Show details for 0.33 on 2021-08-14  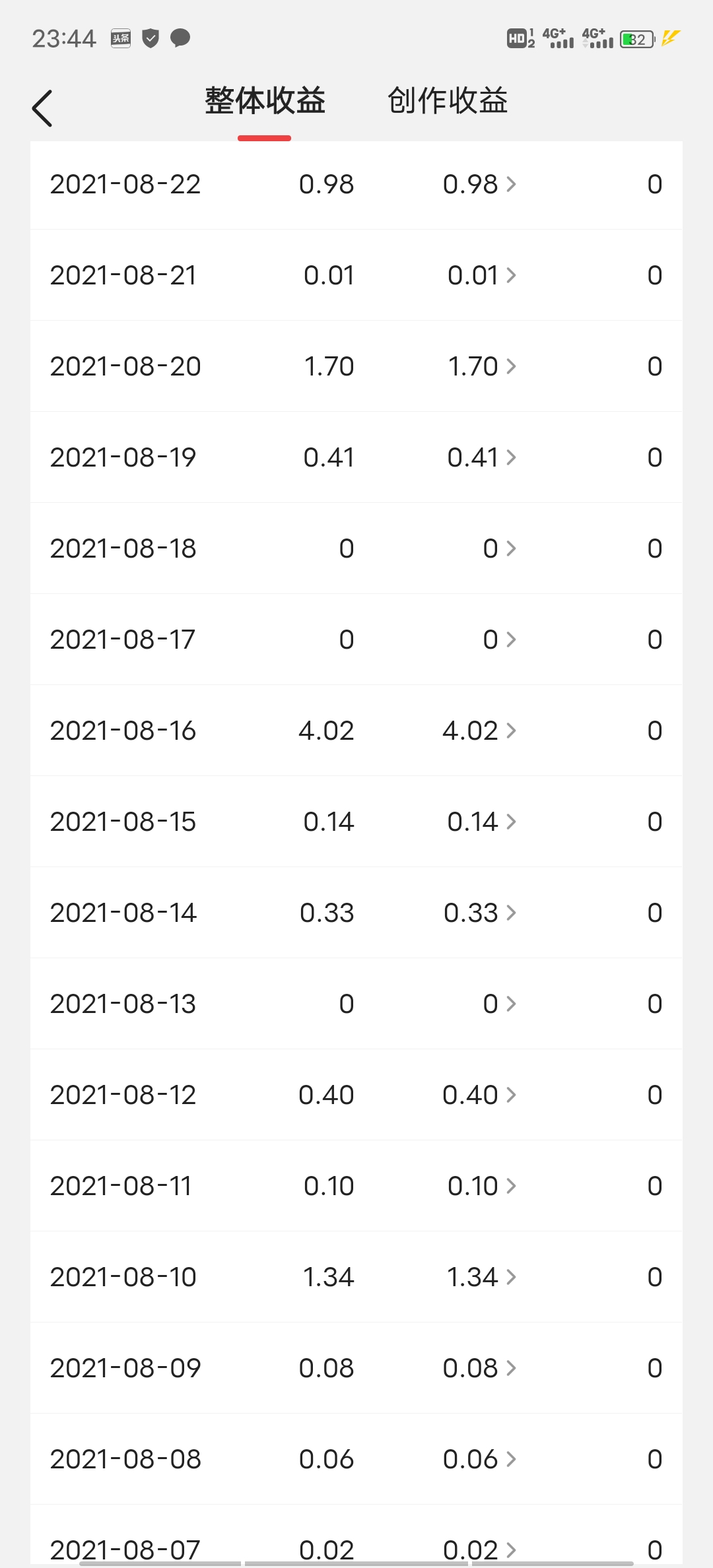(481, 913)
